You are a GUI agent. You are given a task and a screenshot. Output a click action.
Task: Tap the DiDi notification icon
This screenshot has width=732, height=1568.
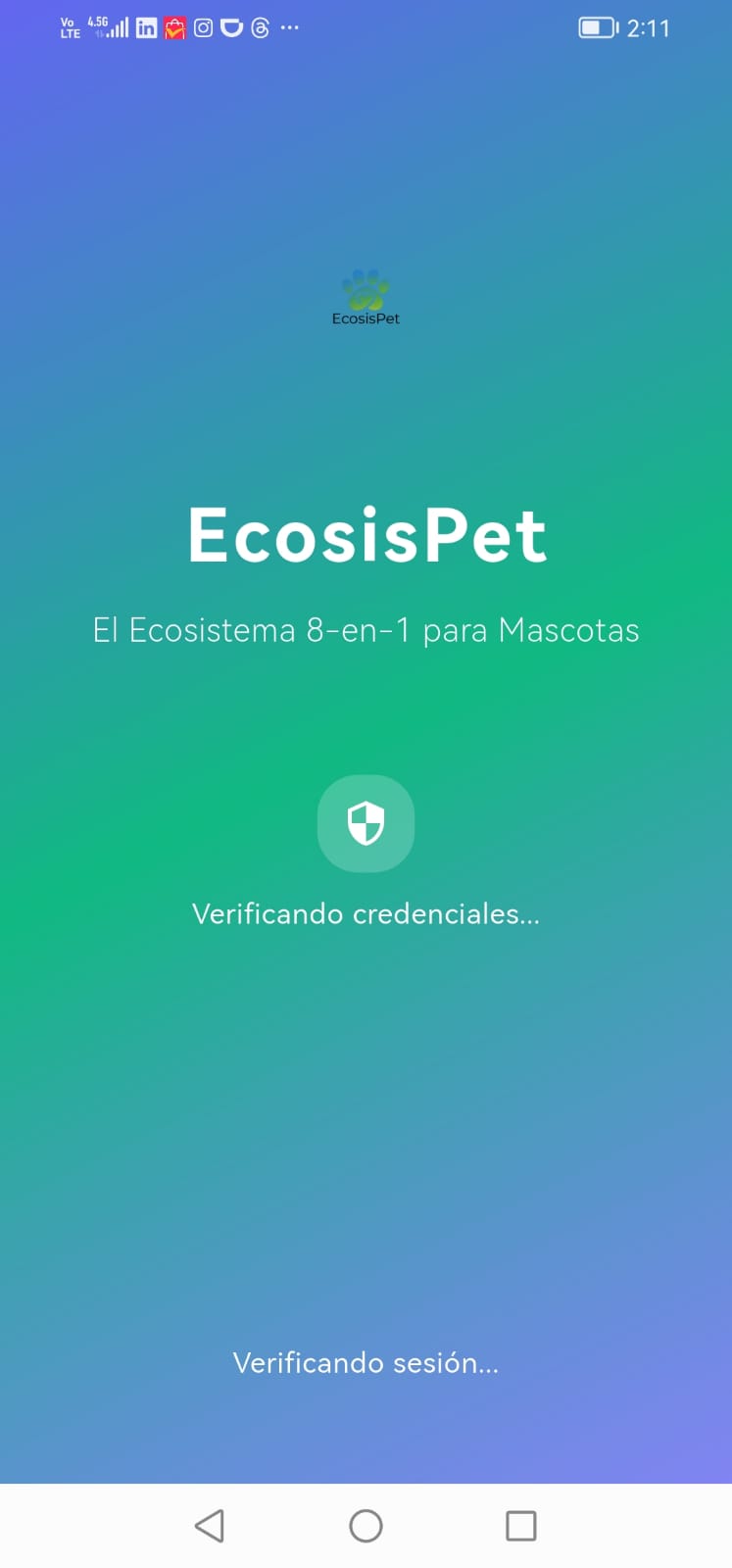pos(230,27)
